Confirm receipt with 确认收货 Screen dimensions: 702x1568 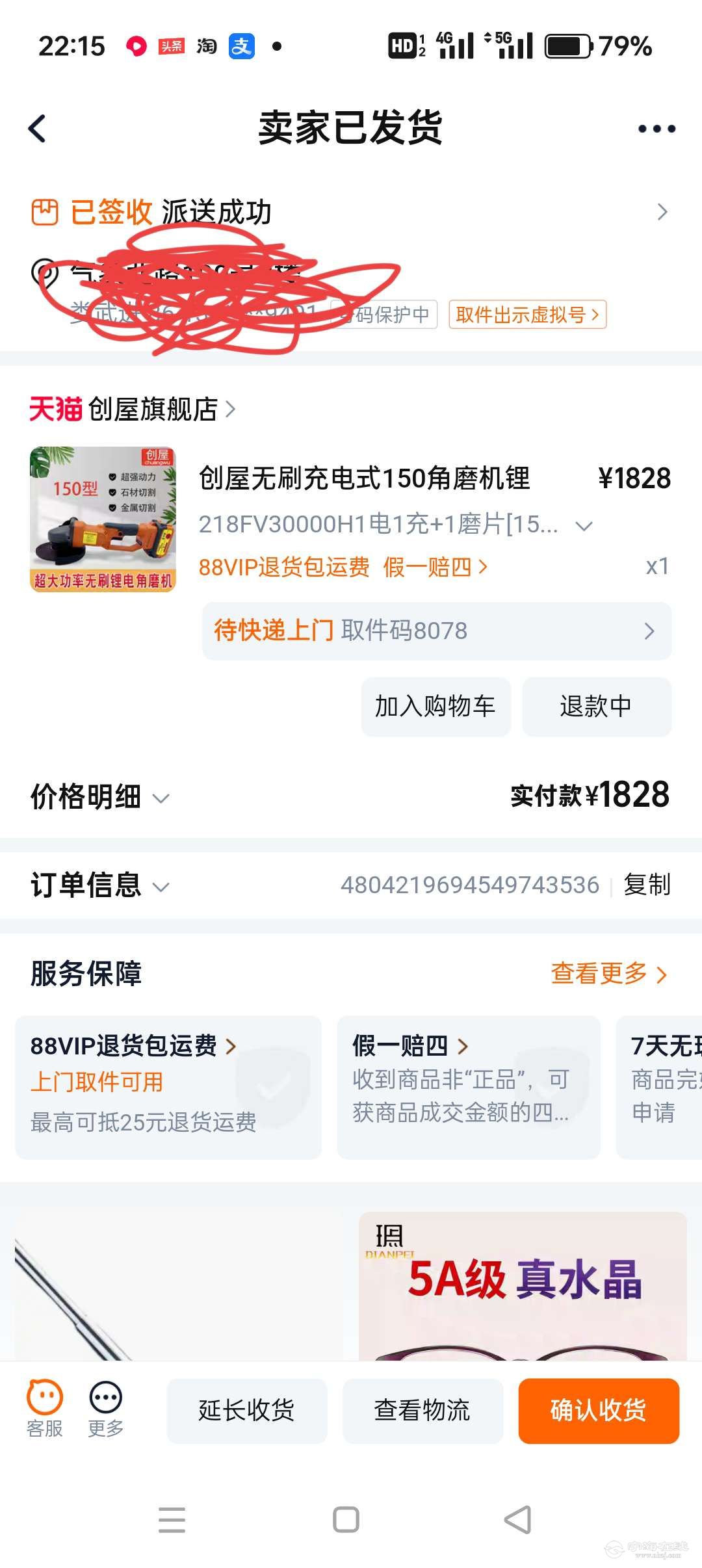[x=598, y=1410]
